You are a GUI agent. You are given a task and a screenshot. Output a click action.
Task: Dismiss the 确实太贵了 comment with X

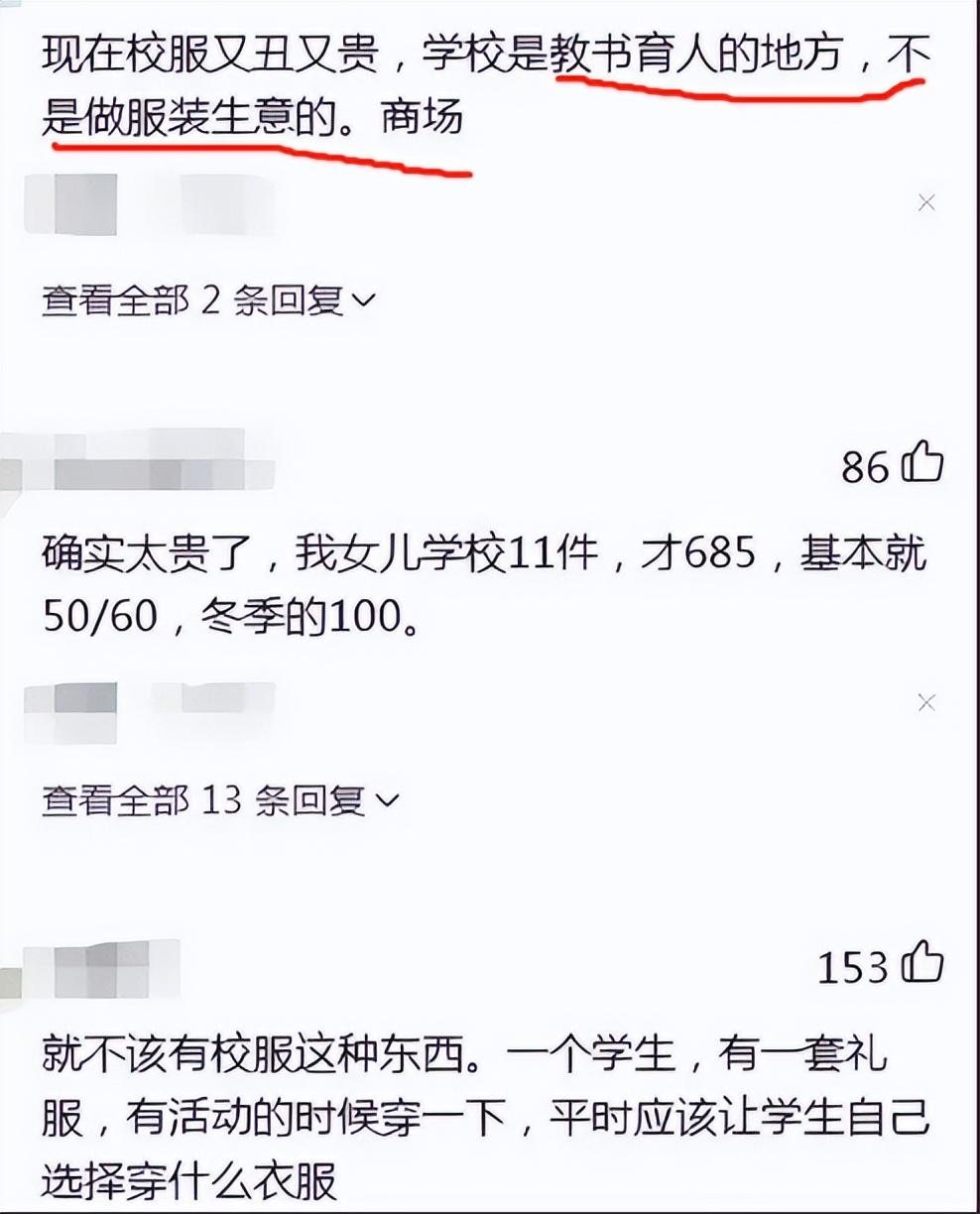(926, 703)
